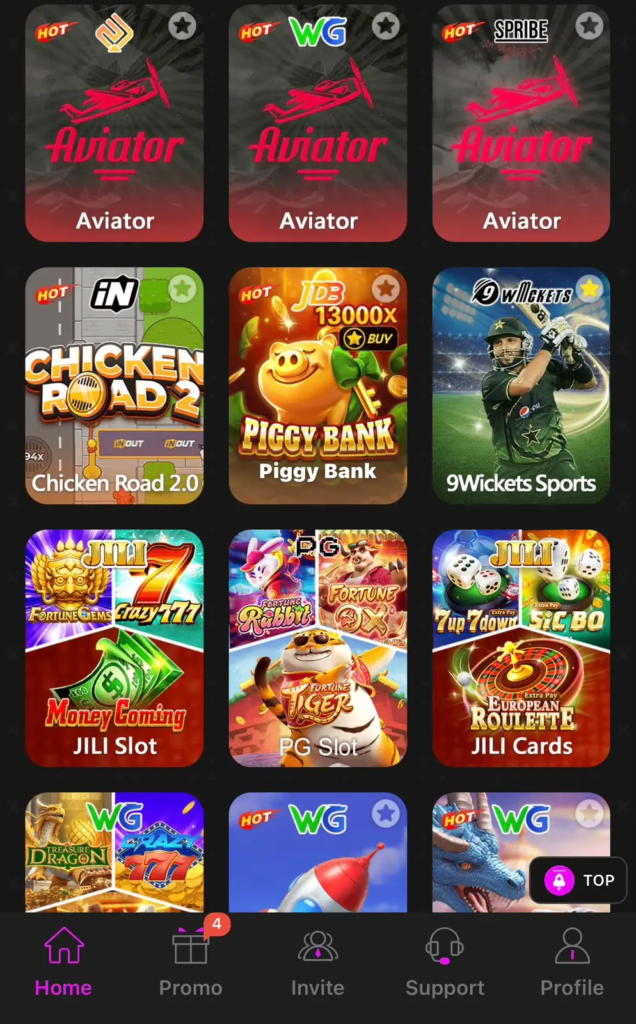Favorite Chicken Road 2.0 with its star

tap(182, 289)
